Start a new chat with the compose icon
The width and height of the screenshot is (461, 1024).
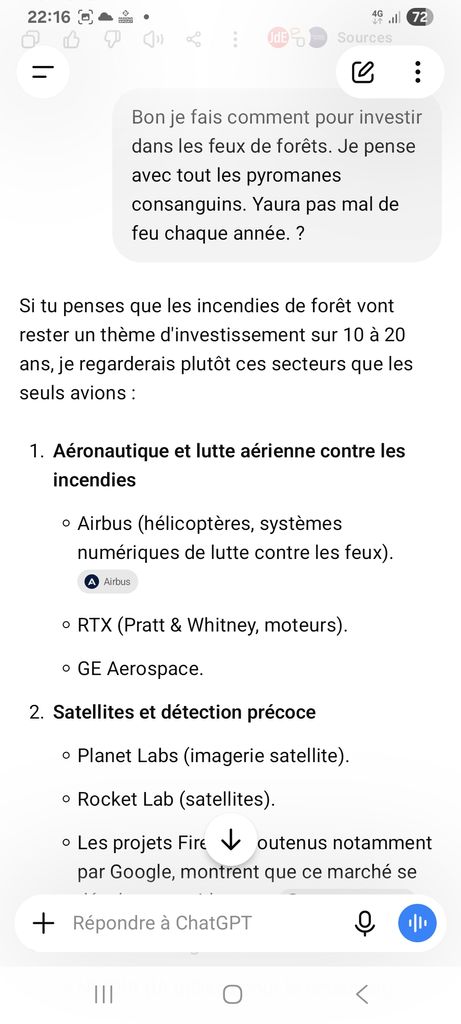pos(363,72)
